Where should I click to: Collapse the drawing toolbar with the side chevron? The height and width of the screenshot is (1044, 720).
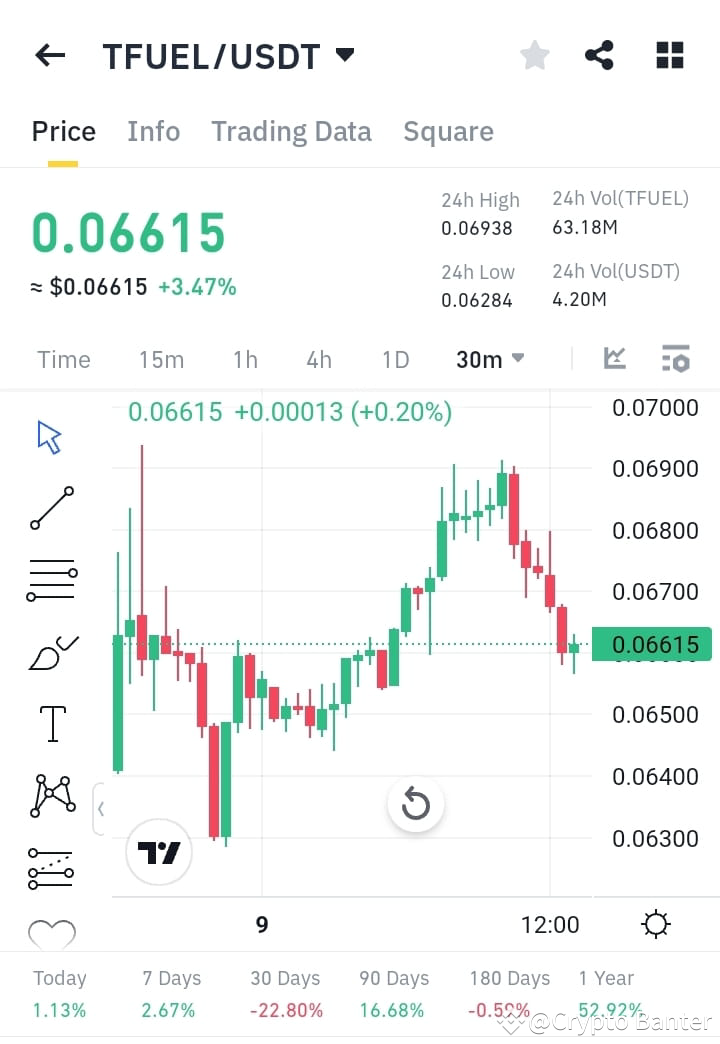101,809
